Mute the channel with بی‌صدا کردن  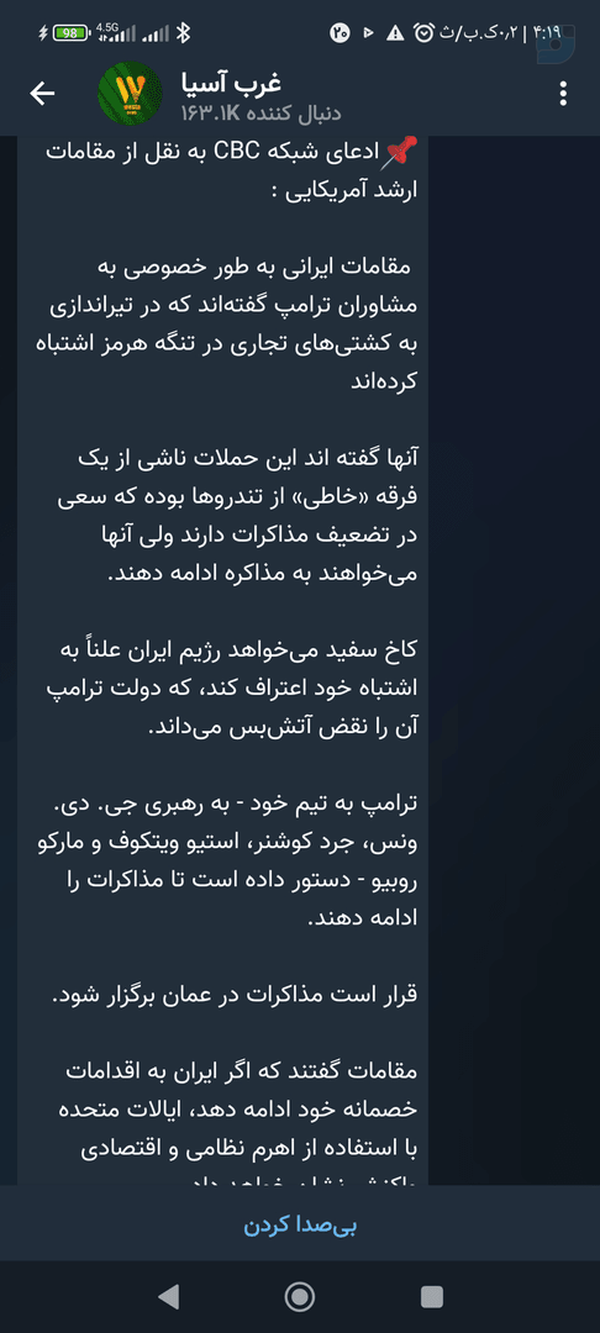(x=300, y=1224)
